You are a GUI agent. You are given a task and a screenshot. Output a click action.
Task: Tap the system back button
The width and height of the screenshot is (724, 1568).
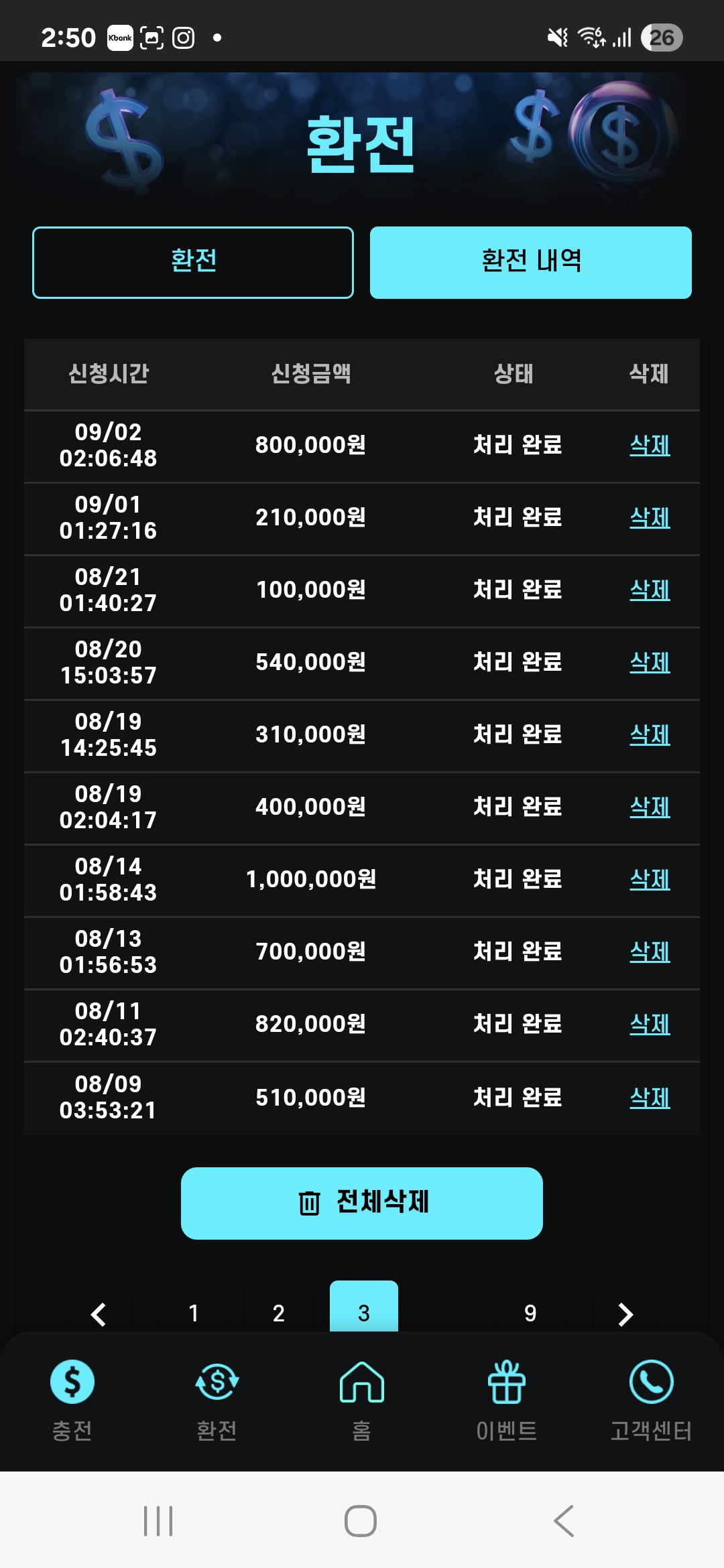click(564, 1520)
